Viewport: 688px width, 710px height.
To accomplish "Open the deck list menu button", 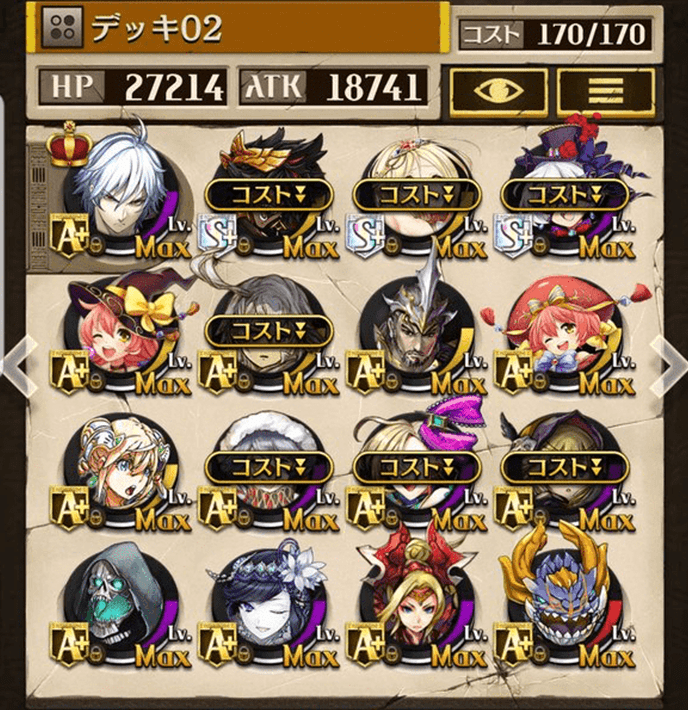I will [598, 90].
